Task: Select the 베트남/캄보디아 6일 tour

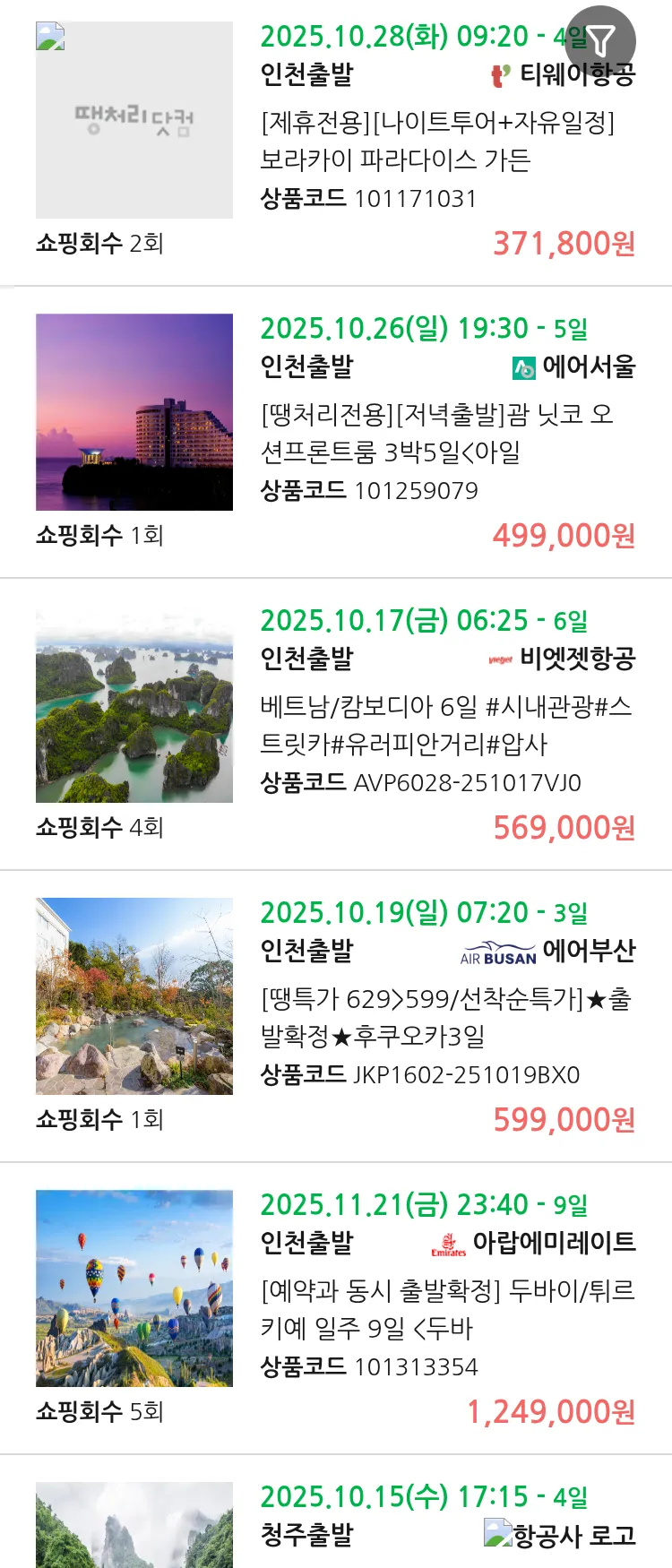Action: [445, 725]
